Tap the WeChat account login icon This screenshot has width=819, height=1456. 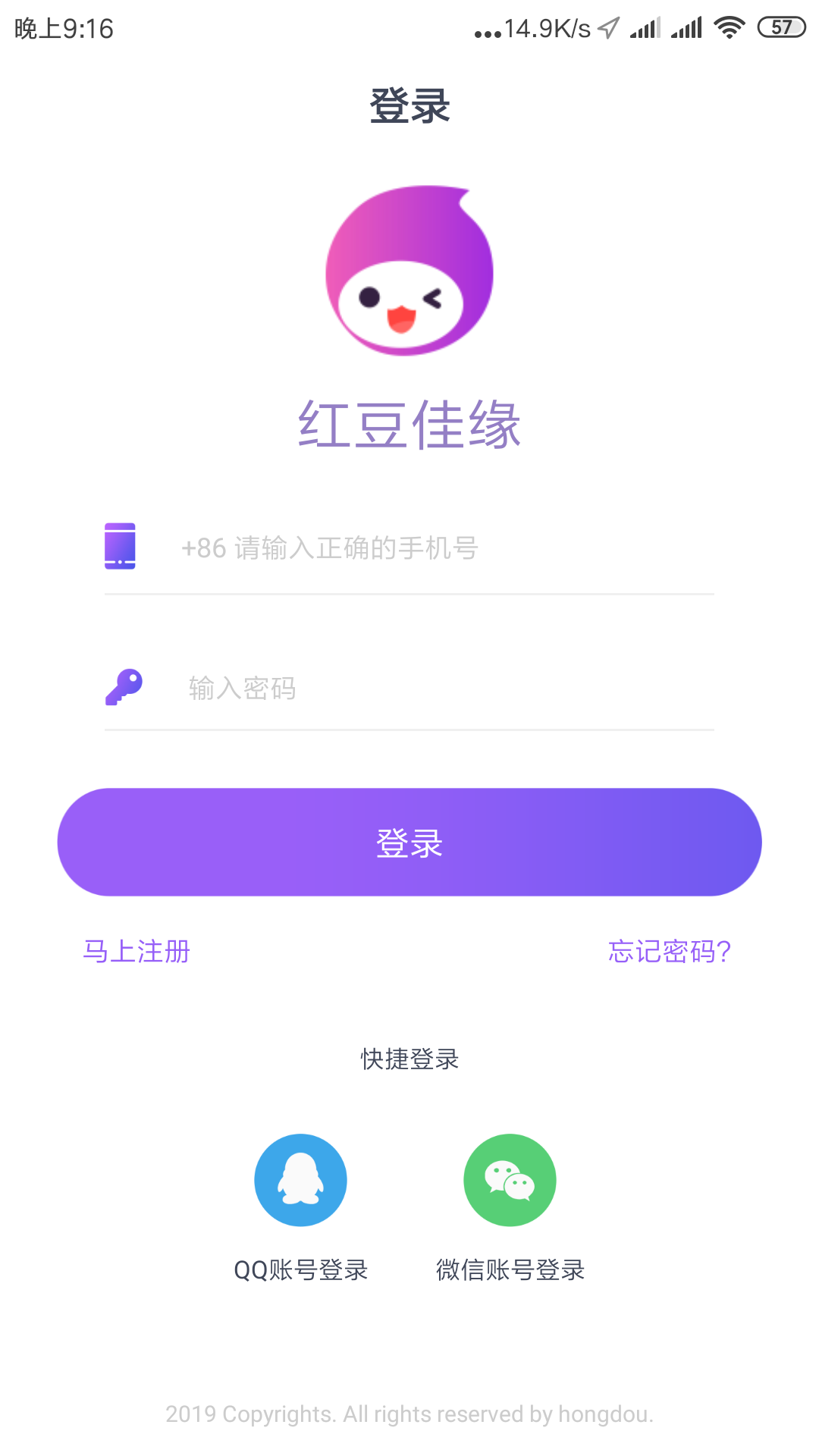(x=510, y=1180)
